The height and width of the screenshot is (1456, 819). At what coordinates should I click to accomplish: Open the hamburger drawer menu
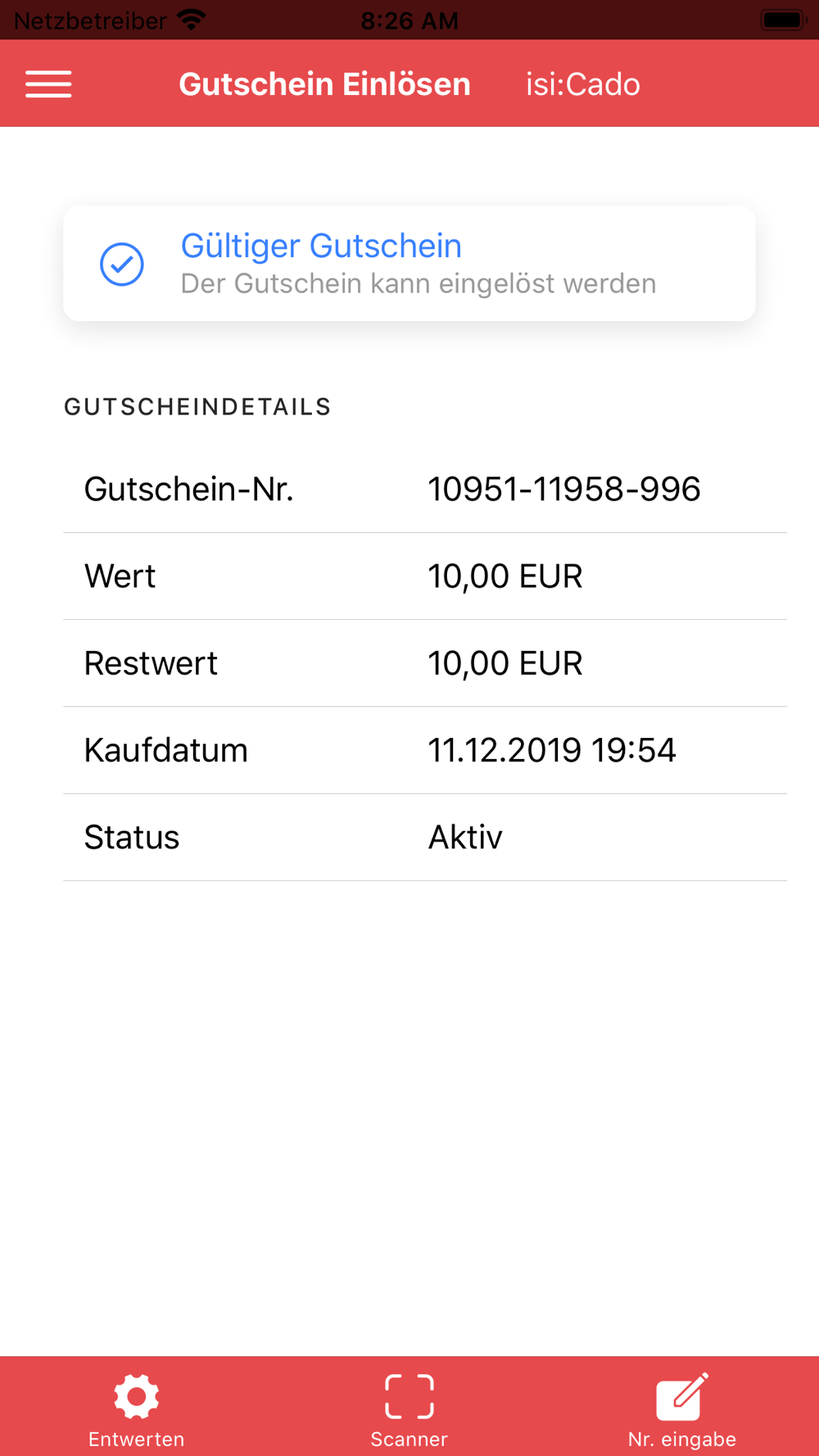pyautogui.click(x=48, y=84)
